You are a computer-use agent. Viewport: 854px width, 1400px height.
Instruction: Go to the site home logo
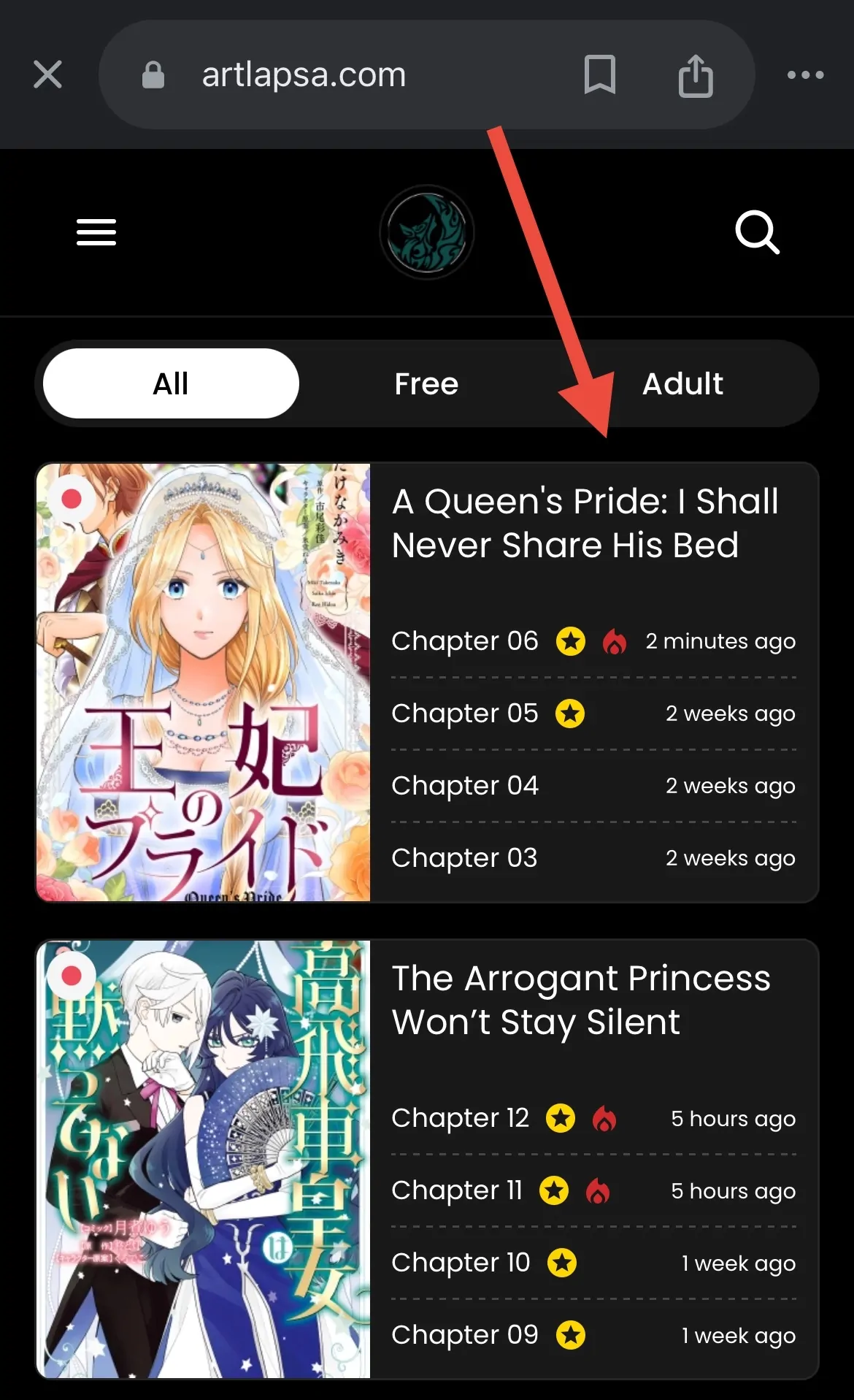(427, 232)
